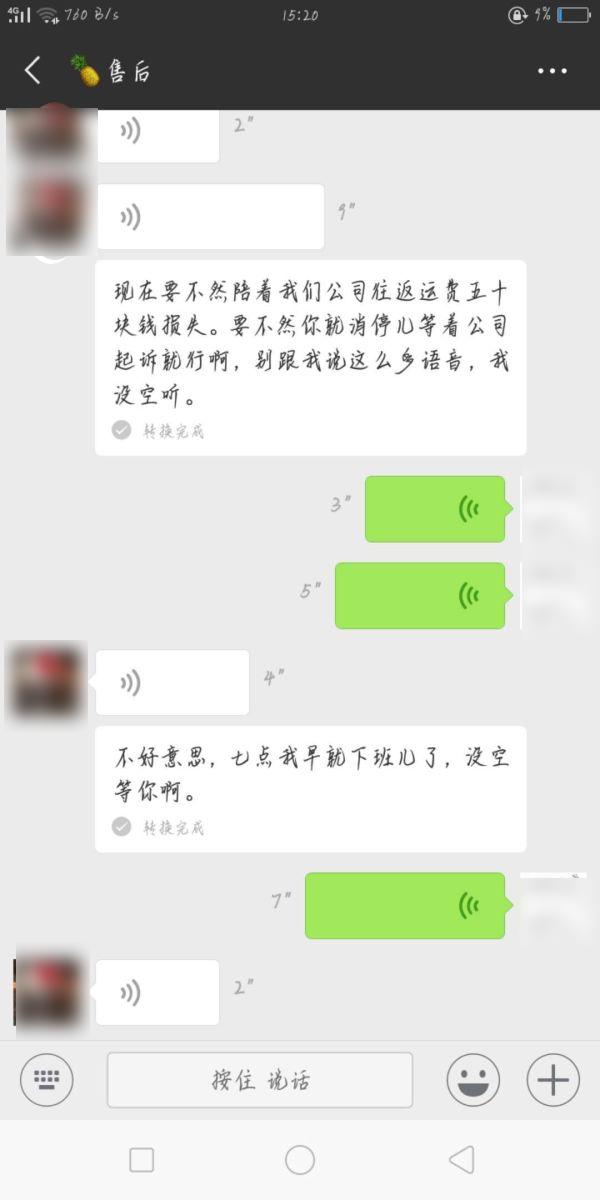This screenshot has width=600, height=1200.
Task: Play the received 4-second voice message
Action: click(x=172, y=682)
